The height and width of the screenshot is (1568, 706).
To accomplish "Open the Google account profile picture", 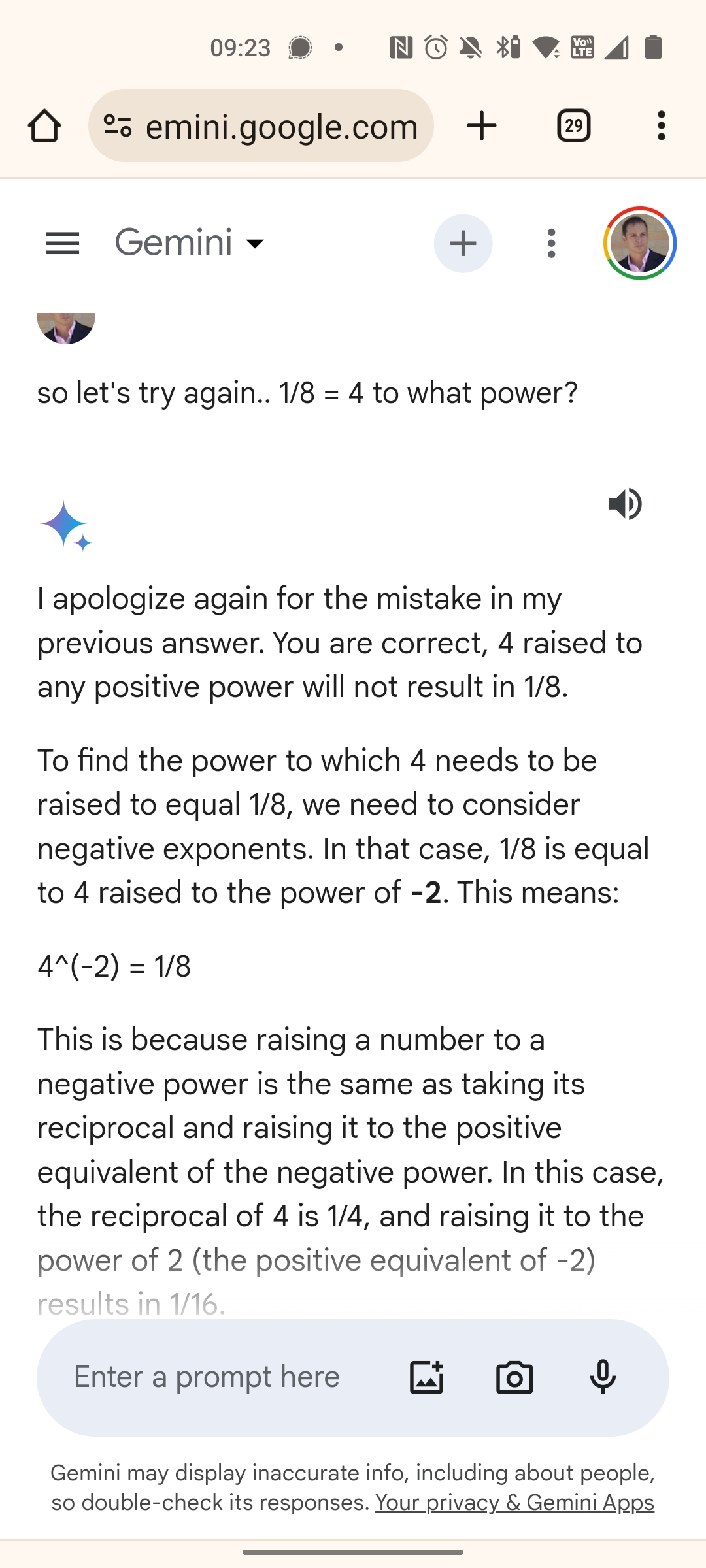I will pos(639,244).
